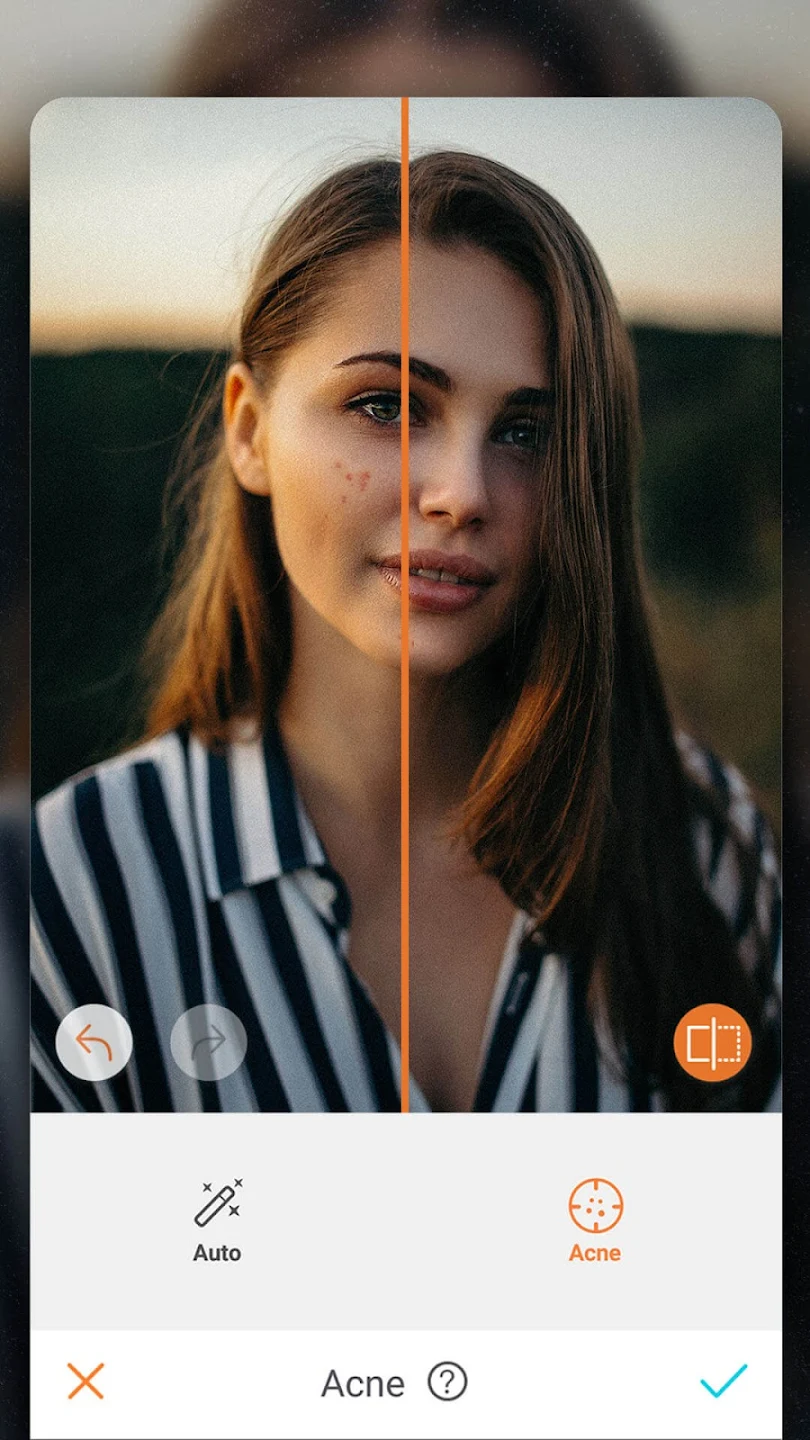Redo the previous edit
This screenshot has height=1440, width=810.
point(208,1042)
